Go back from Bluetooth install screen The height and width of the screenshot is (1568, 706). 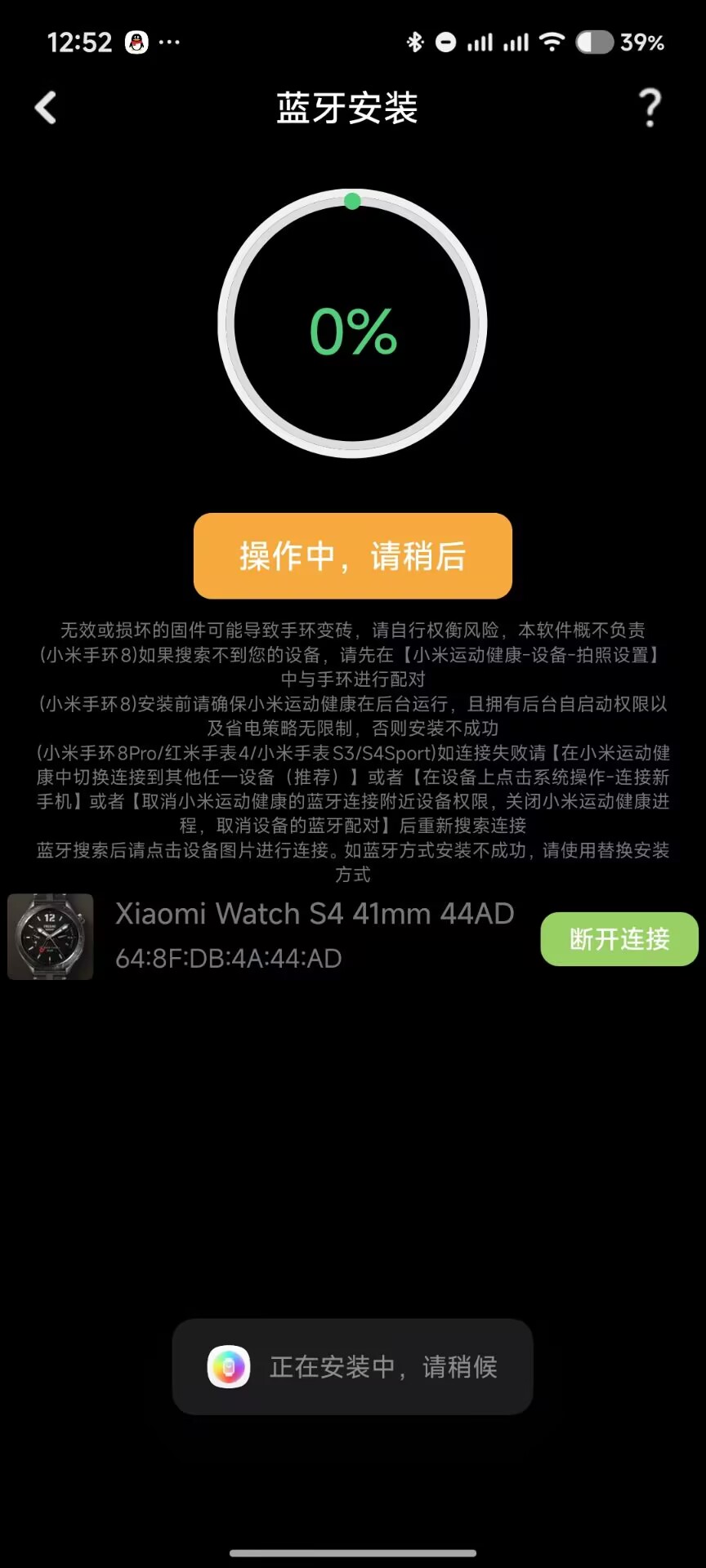pos(46,108)
